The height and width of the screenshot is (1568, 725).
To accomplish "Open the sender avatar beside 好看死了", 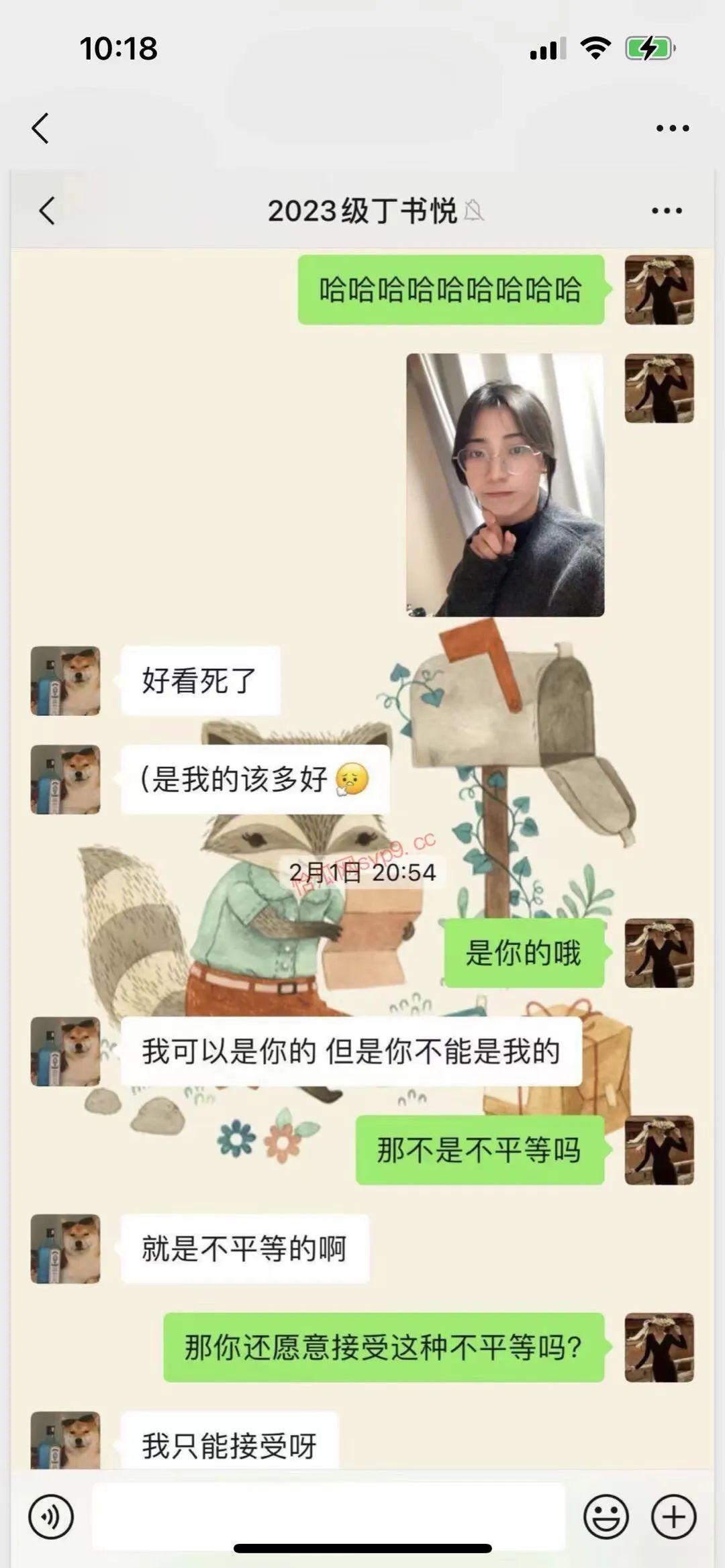I will point(65,680).
